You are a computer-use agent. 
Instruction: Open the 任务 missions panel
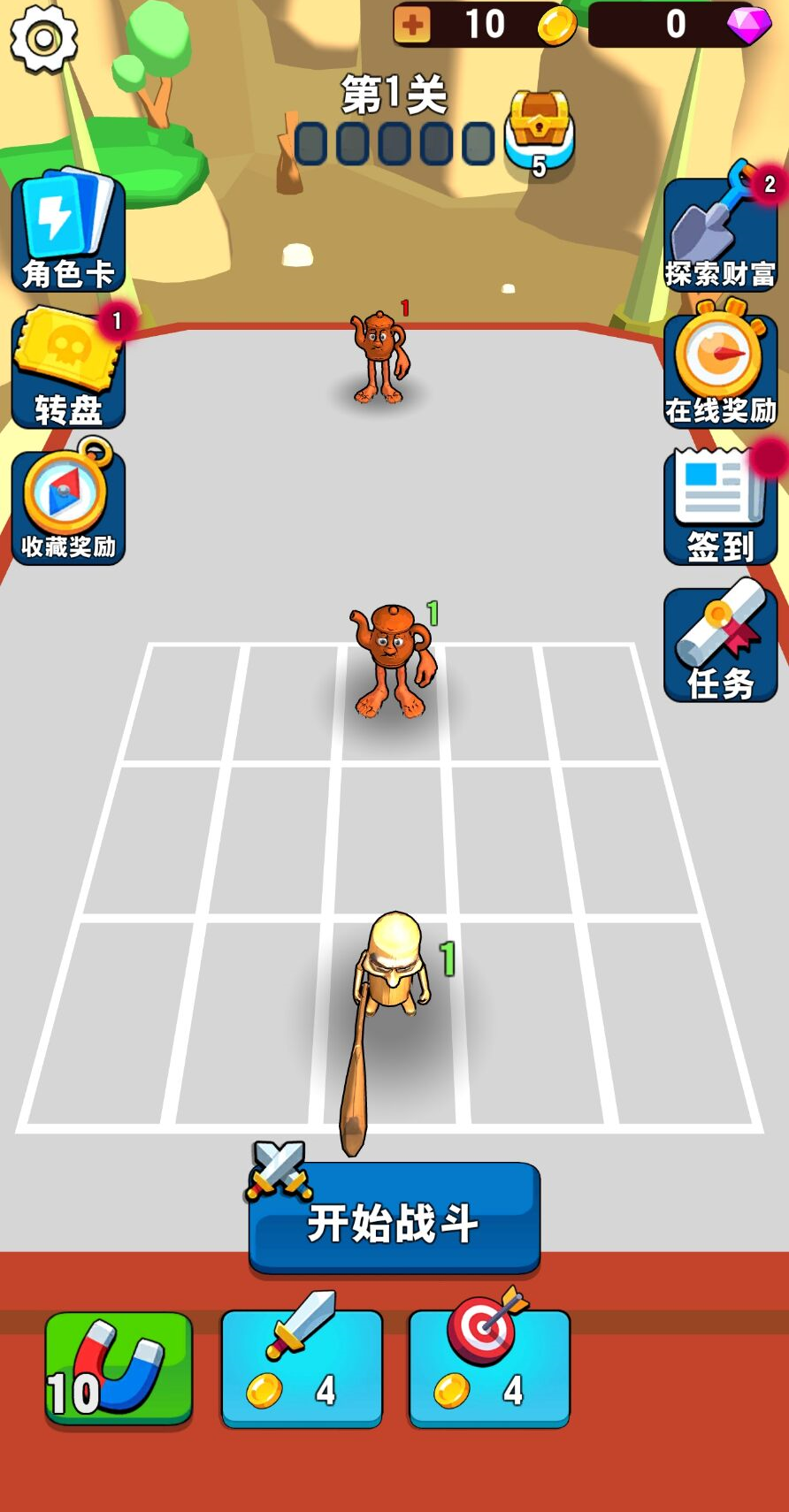point(720,645)
